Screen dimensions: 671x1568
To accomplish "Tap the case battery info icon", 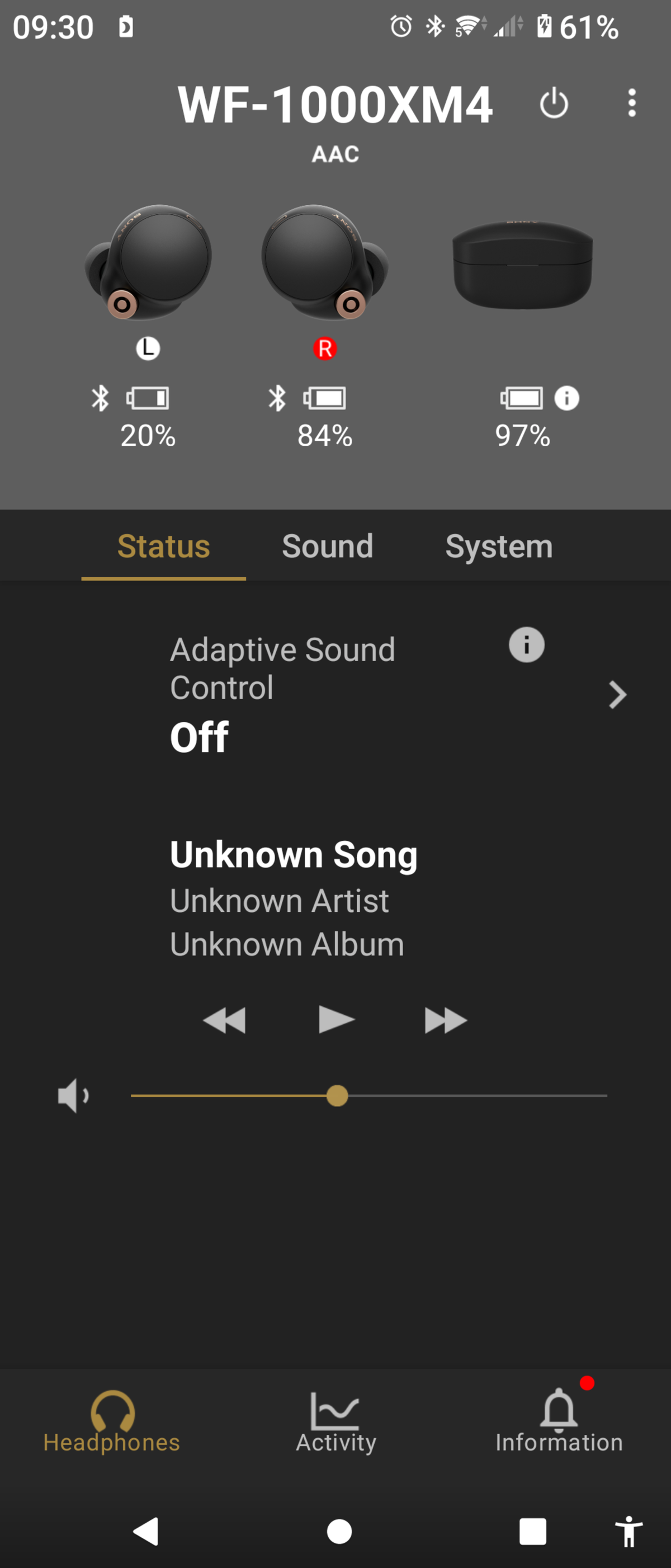I will pyautogui.click(x=567, y=399).
